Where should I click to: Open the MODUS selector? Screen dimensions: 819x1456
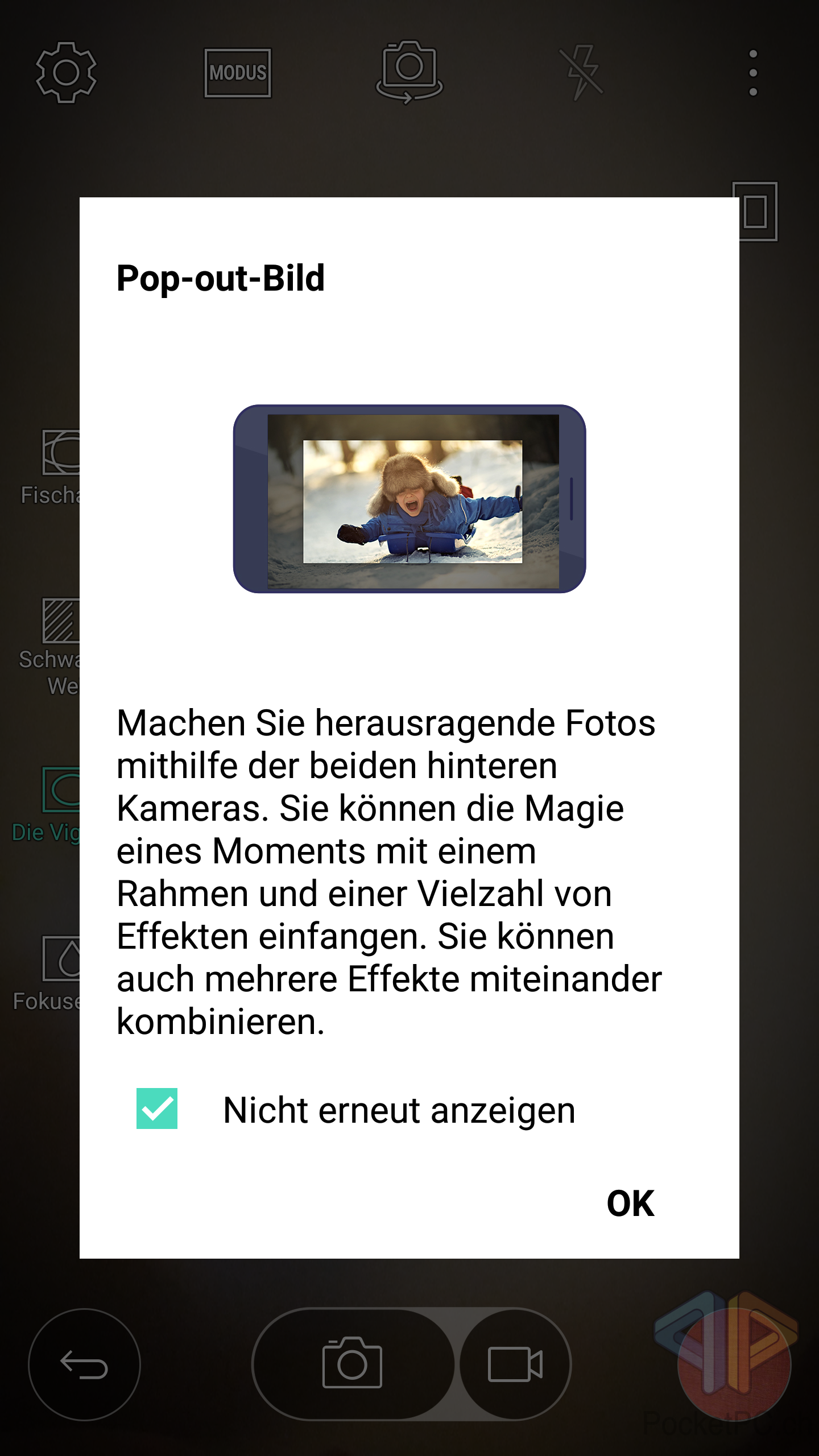pos(238,73)
